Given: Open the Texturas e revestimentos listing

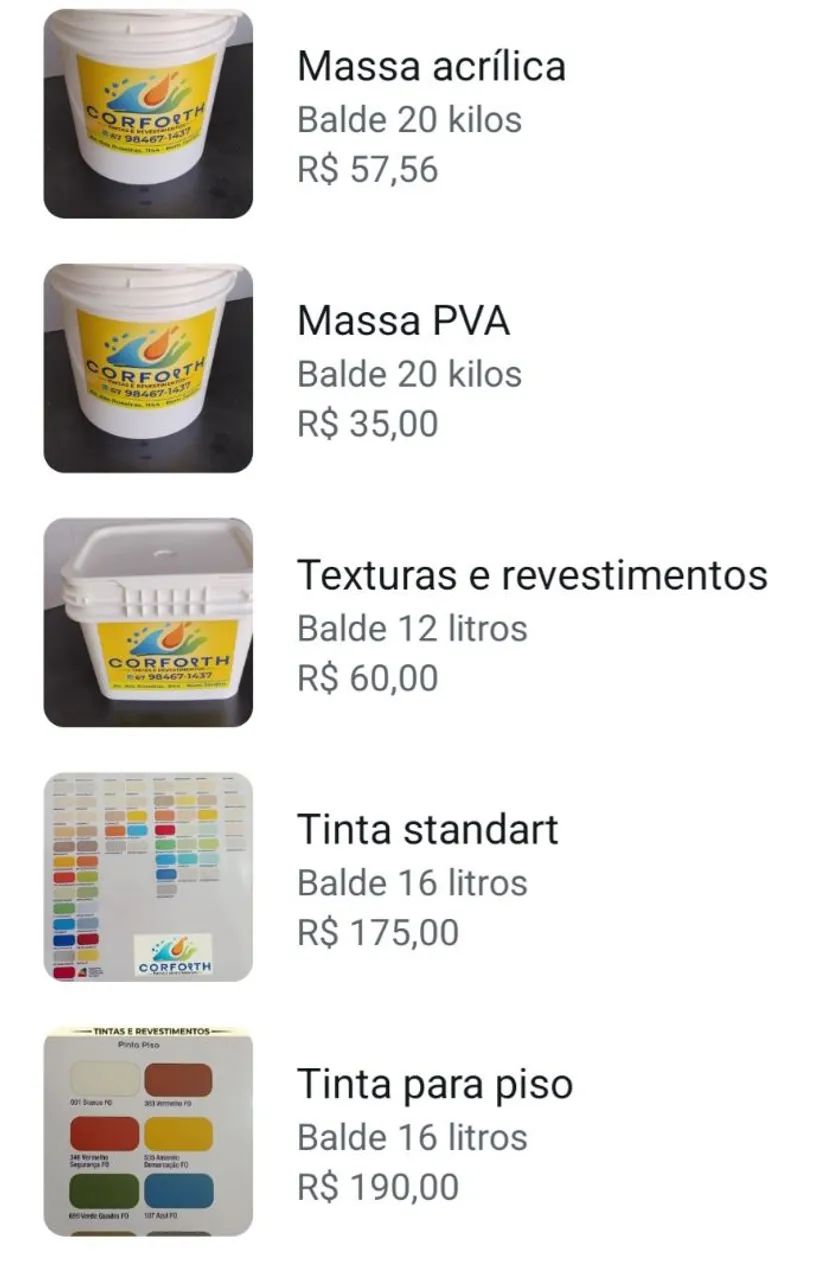Looking at the screenshot, I should 532,574.
